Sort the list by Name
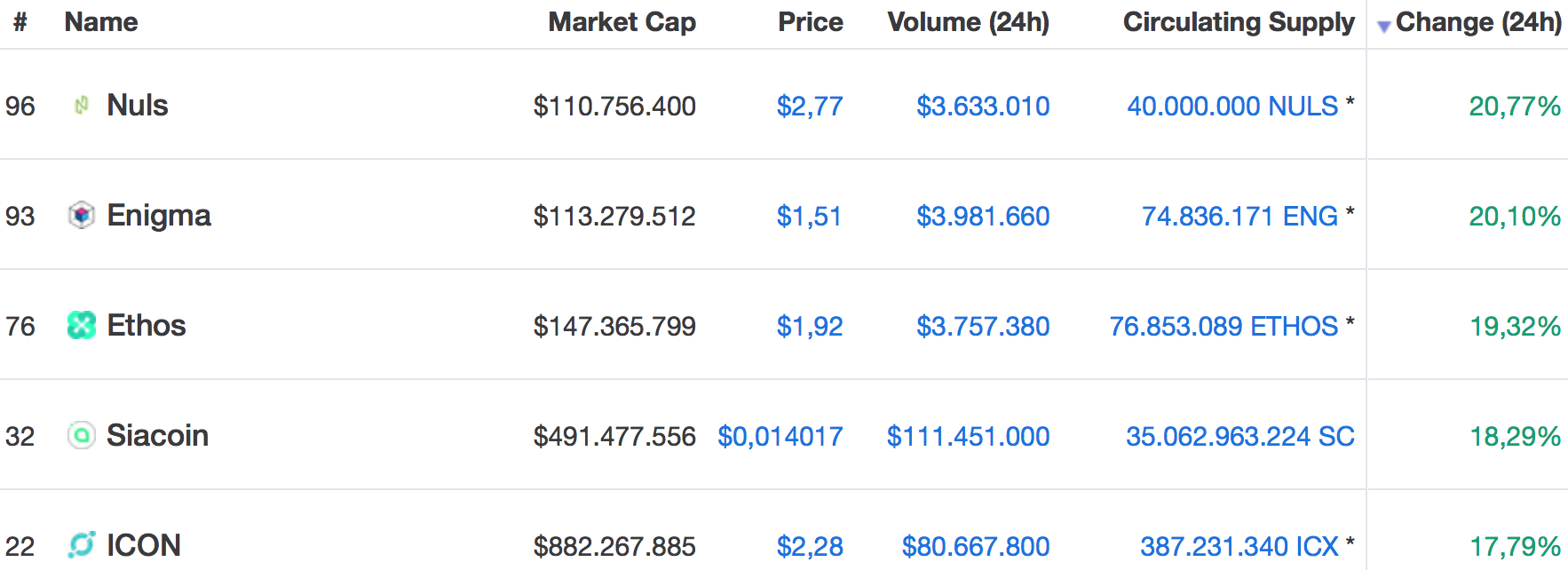The image size is (1568, 570). coord(100,22)
